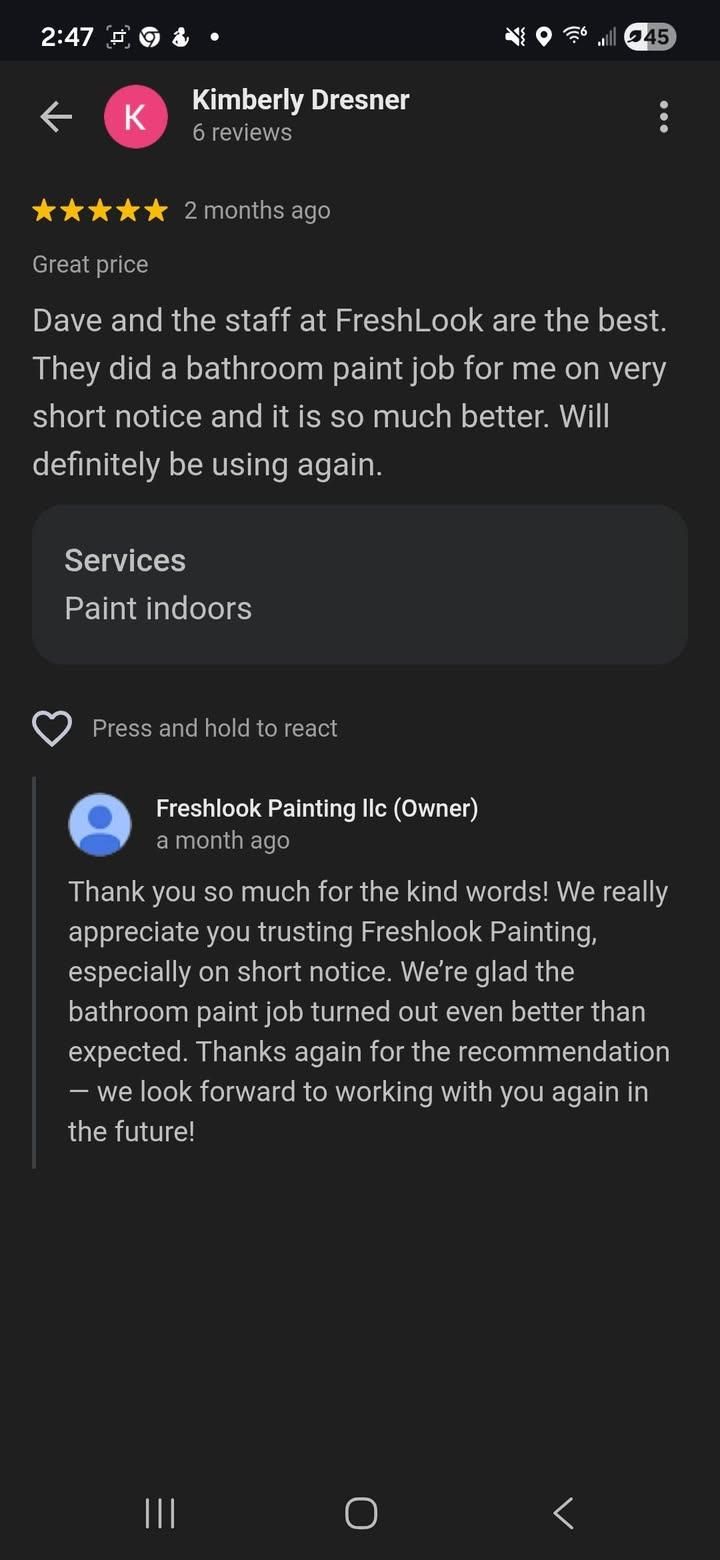
Task: Like the review with the heart icon
Action: tap(52, 728)
